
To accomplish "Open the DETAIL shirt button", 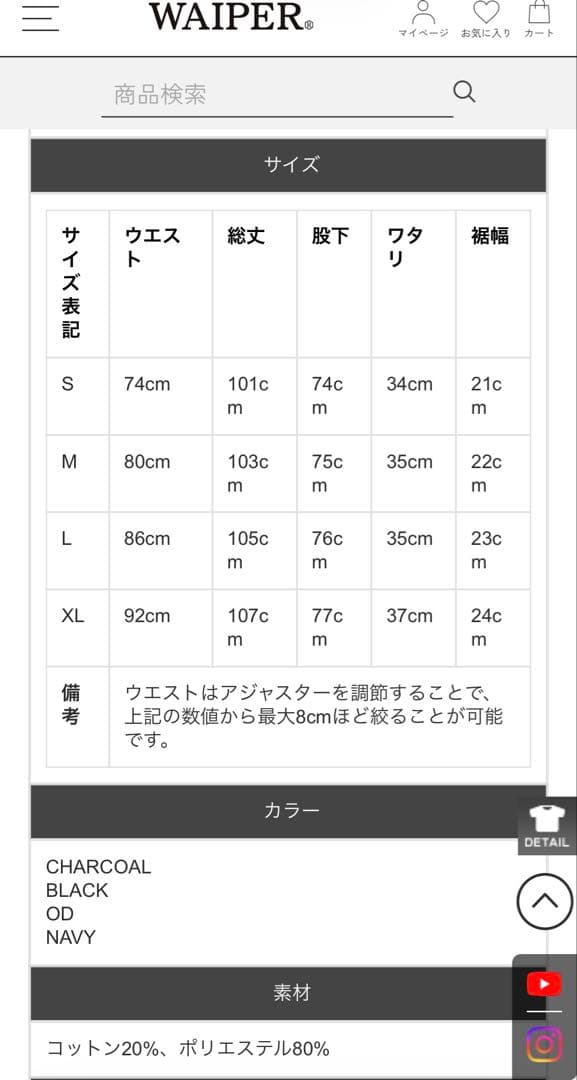I will point(547,827).
